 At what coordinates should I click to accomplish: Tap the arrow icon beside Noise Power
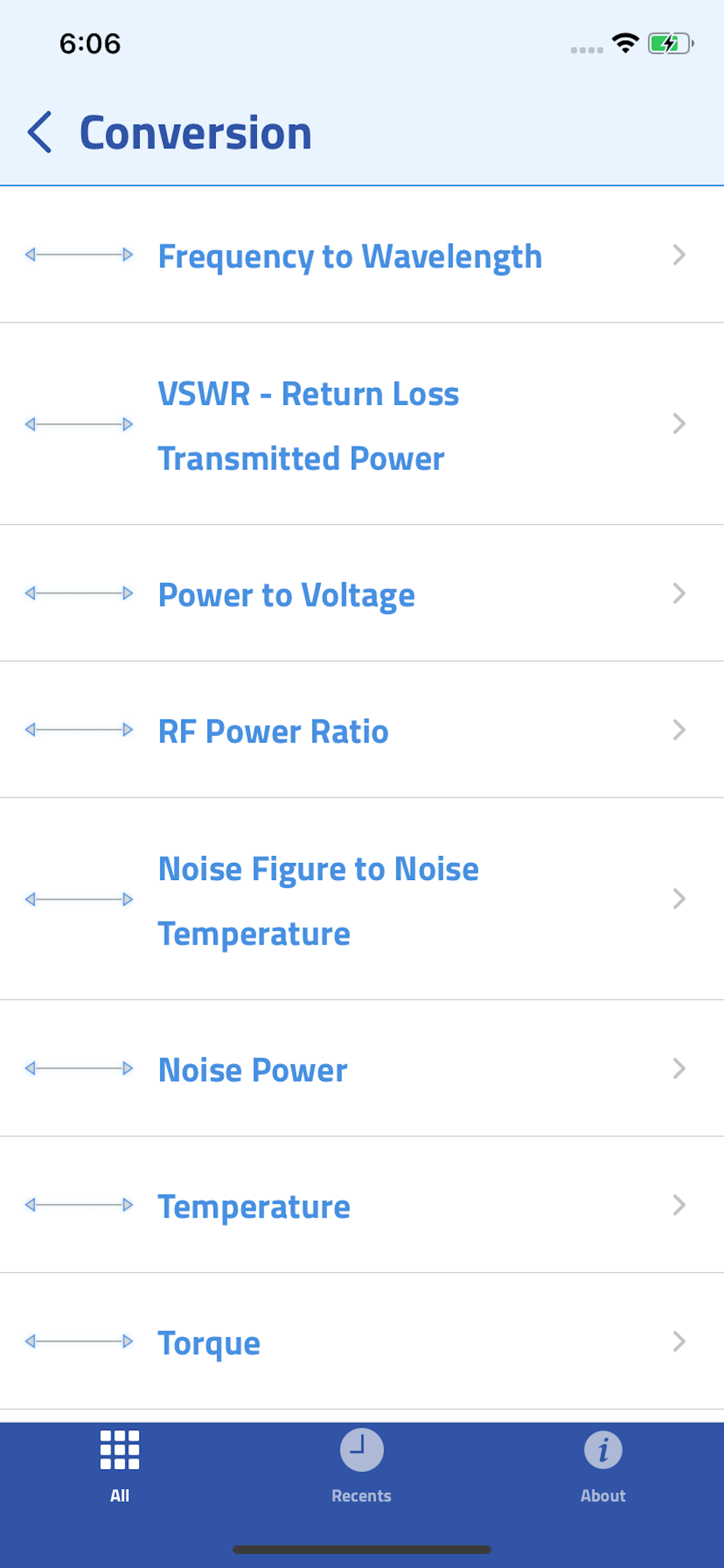tap(80, 1069)
